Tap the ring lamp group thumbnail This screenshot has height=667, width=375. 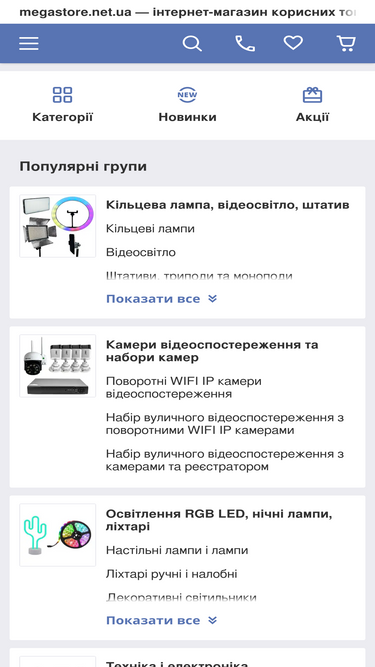[57, 226]
